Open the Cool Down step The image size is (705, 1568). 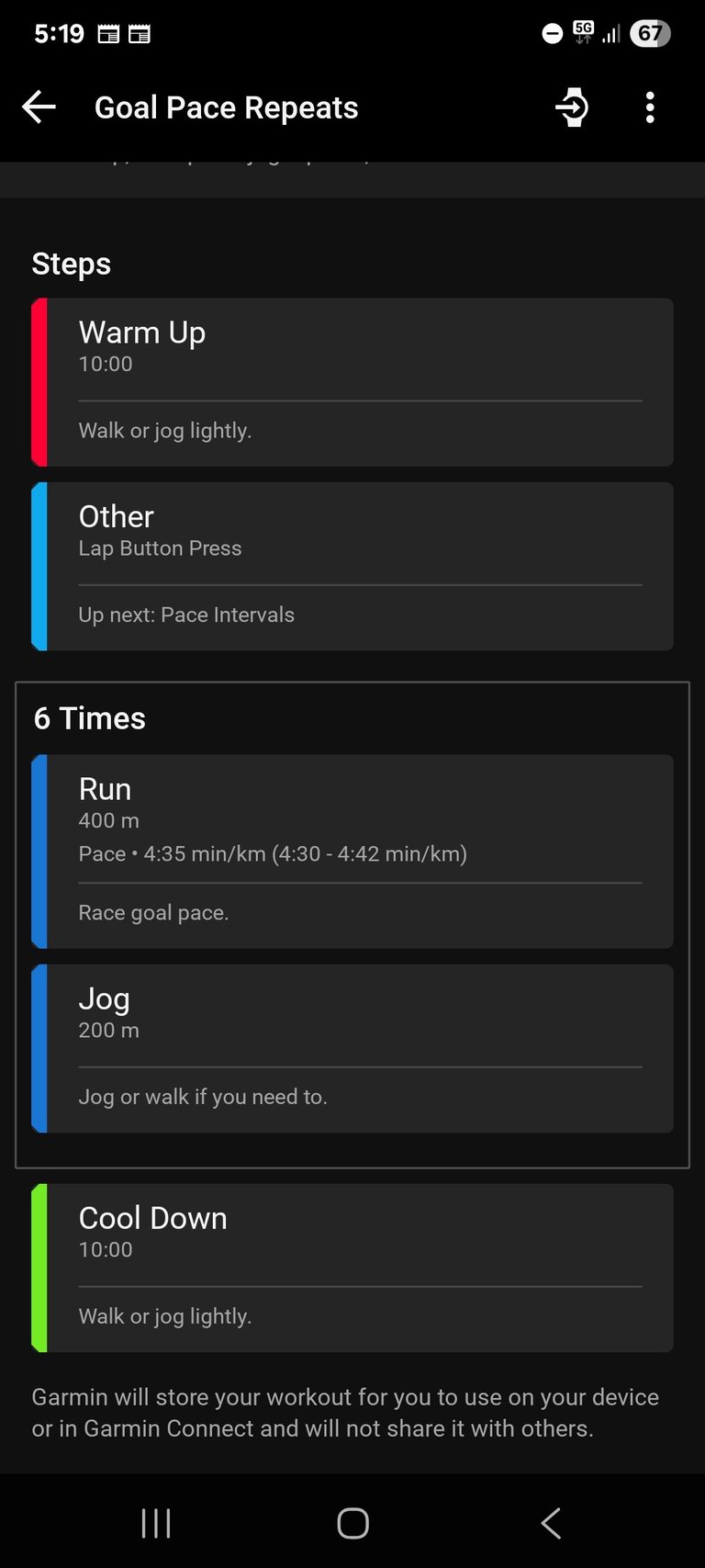point(352,1268)
